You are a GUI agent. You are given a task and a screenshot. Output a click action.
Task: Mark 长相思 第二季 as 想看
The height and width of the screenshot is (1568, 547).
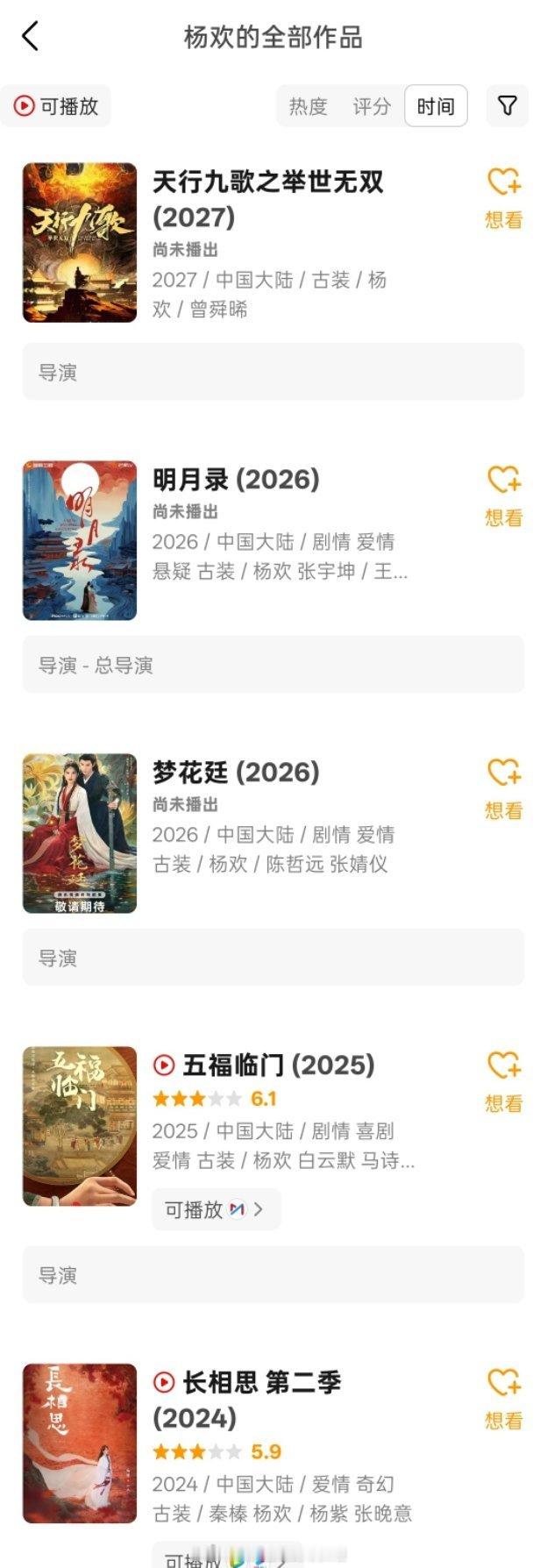coord(503,1400)
